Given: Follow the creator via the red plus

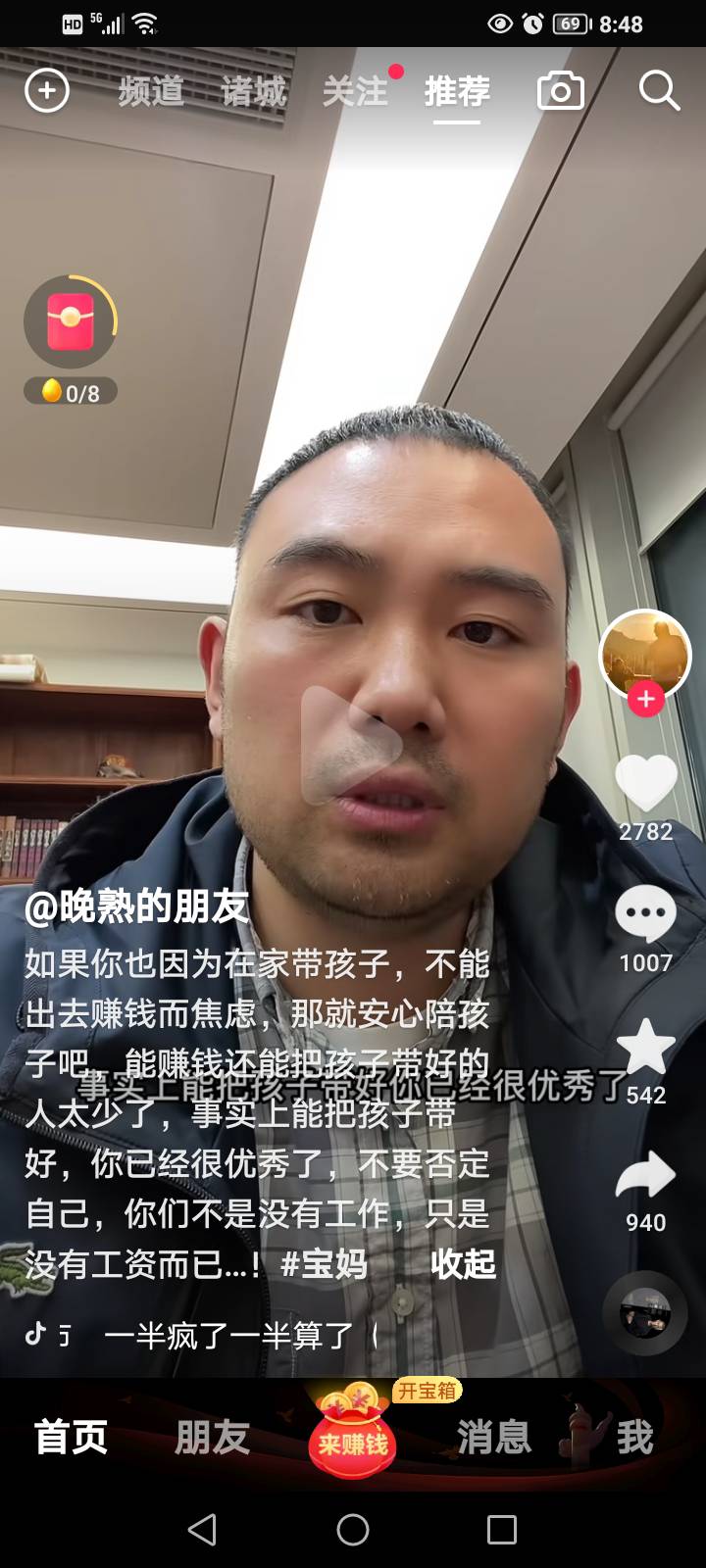Looking at the screenshot, I should tap(645, 700).
